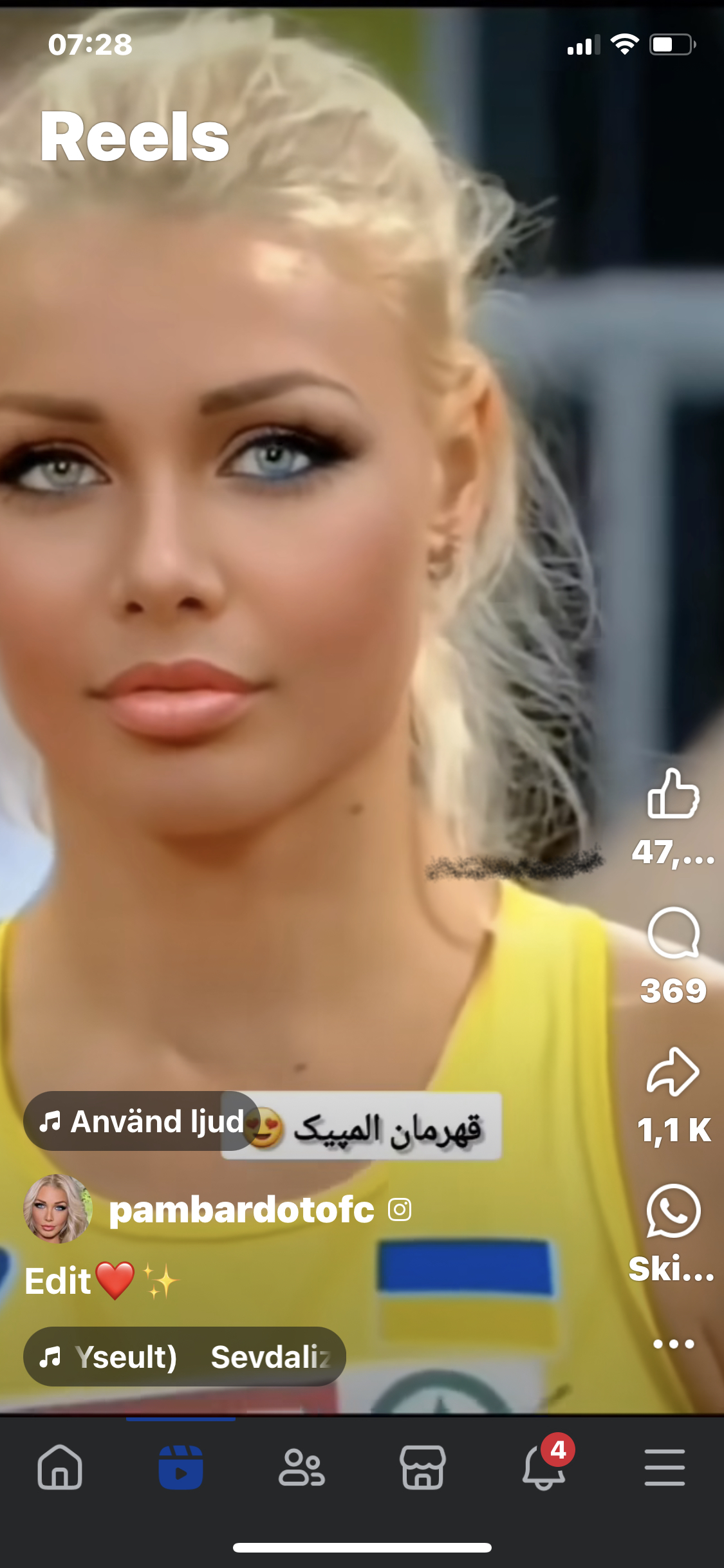724x1568 pixels.
Task: Open the Sevdaliz audio track chip
Action: [x=185, y=1357]
